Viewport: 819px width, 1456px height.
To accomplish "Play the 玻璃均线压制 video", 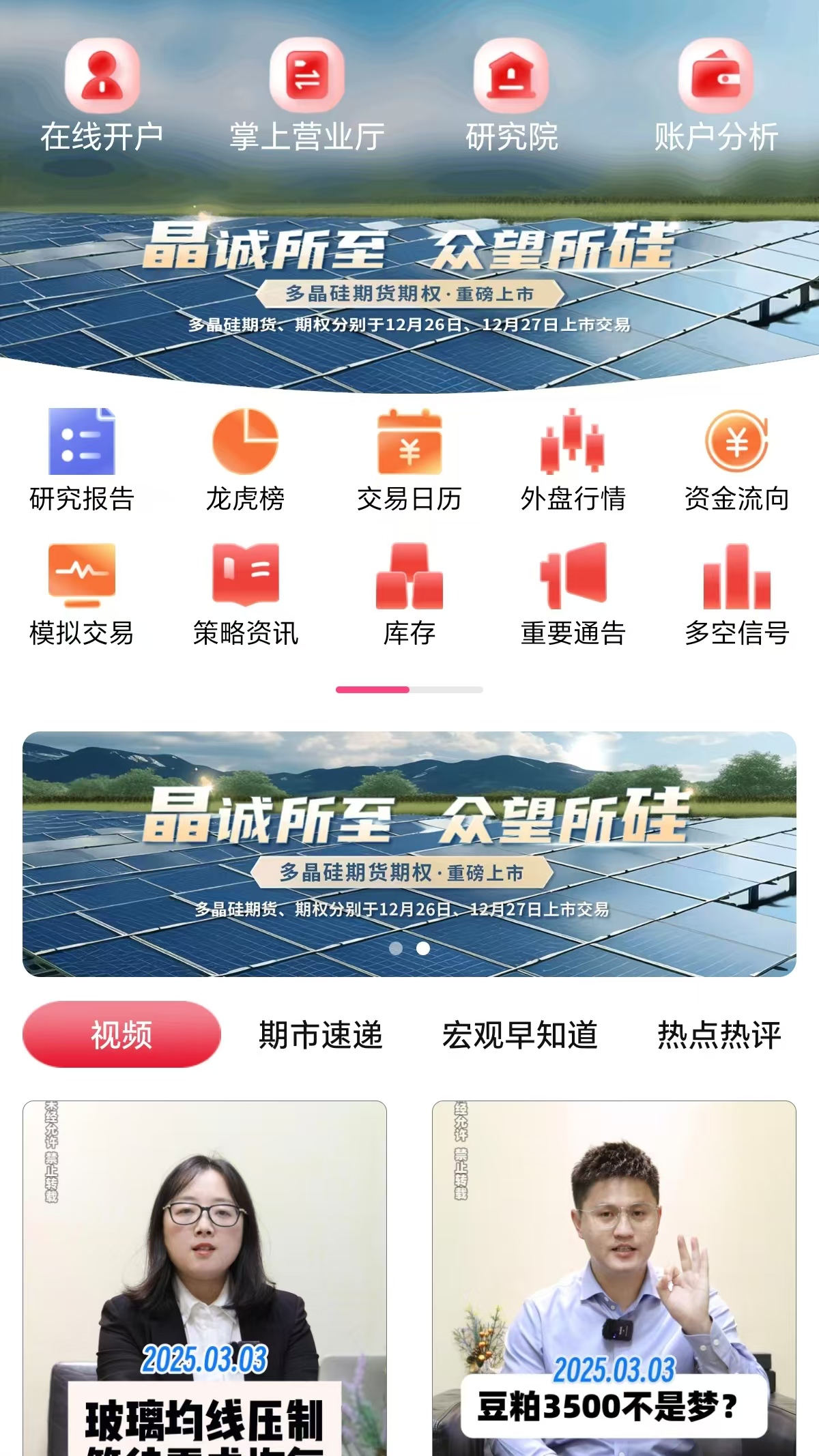I will pos(205,1276).
